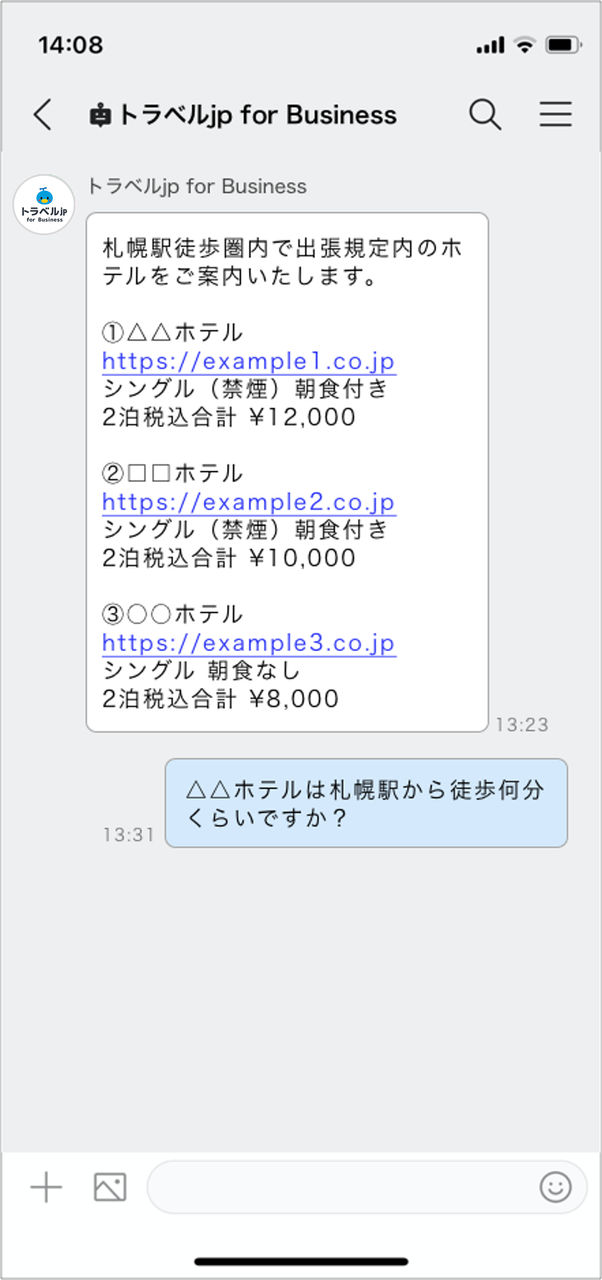
Task: Search within this chat
Action: 485,115
